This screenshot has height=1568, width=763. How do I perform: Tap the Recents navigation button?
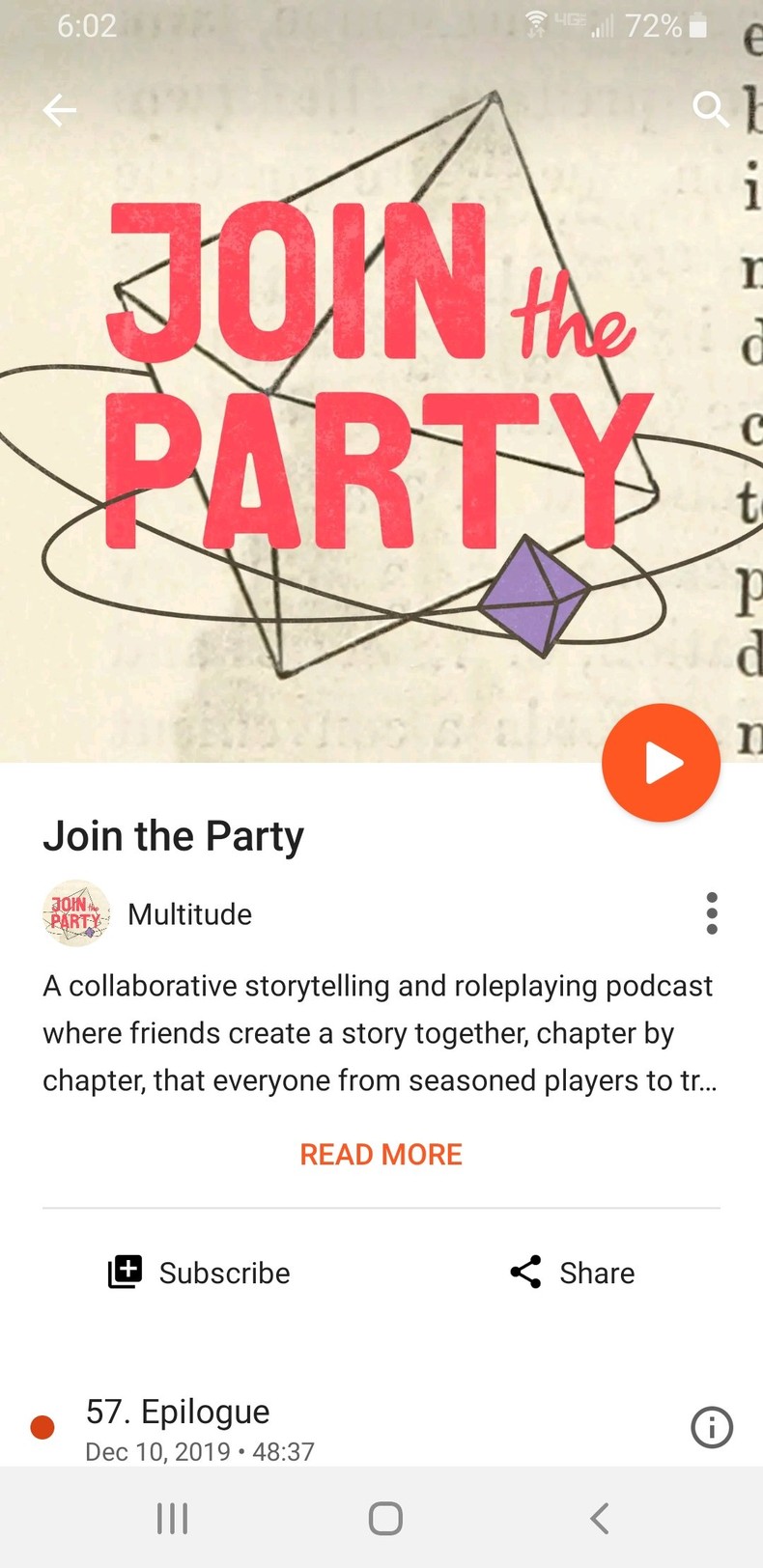coord(171,1517)
